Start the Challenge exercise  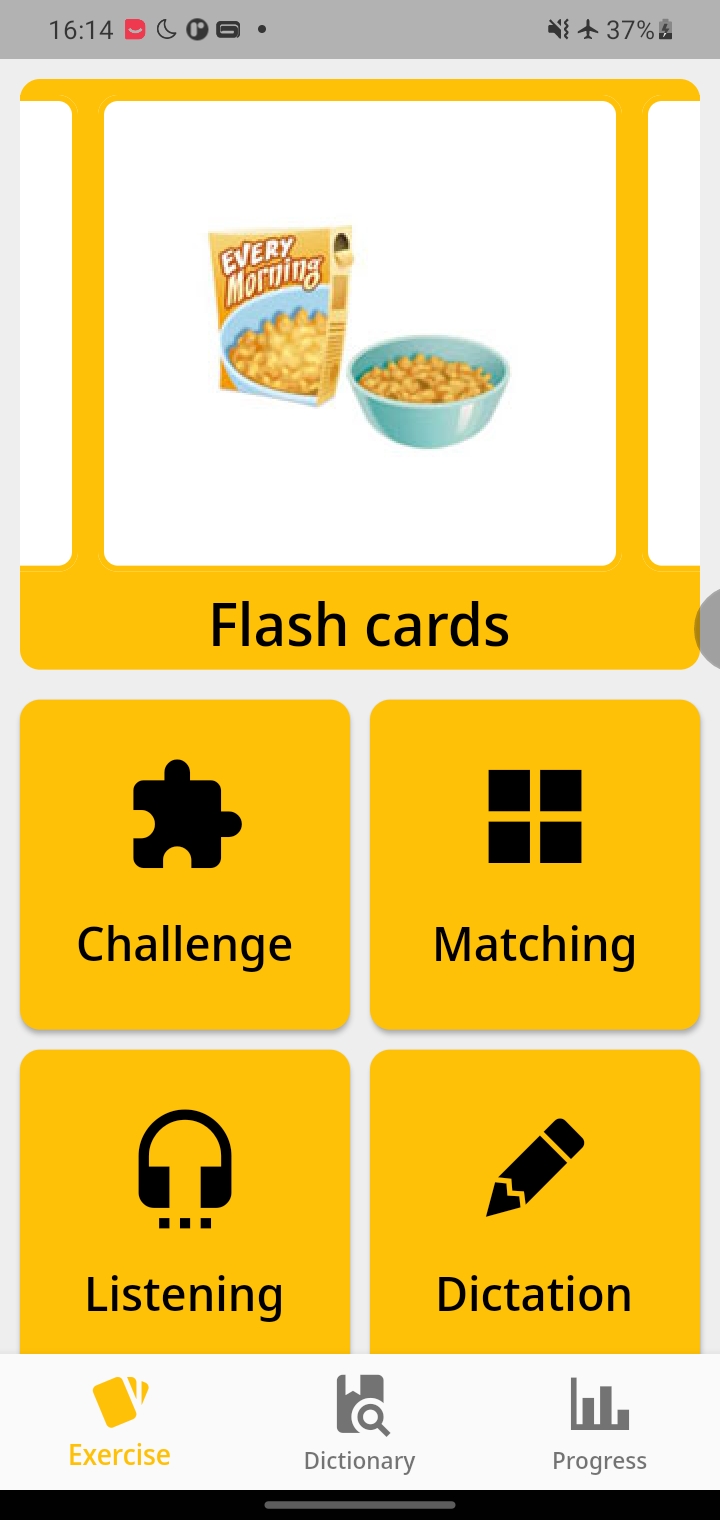tap(185, 865)
